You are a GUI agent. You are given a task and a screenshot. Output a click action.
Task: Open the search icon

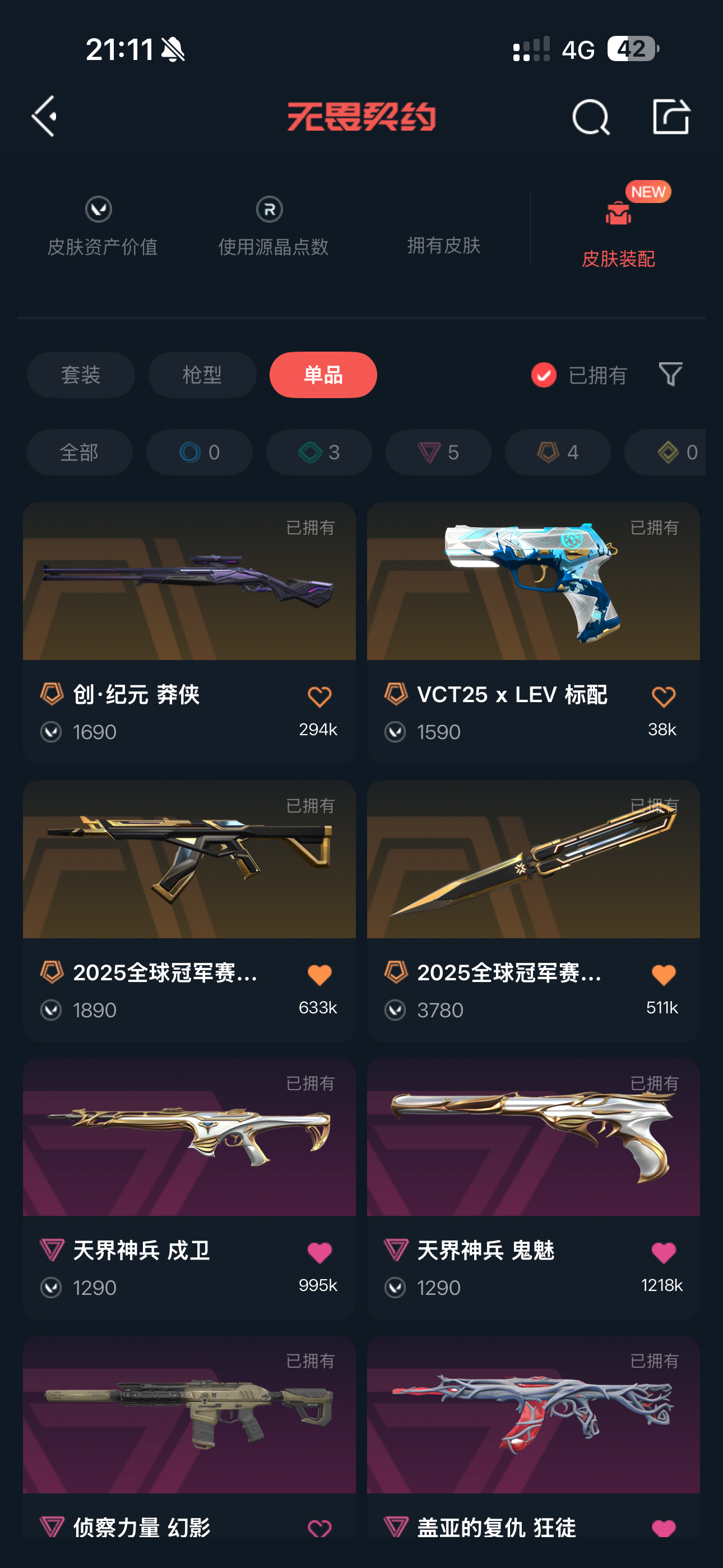[x=590, y=117]
